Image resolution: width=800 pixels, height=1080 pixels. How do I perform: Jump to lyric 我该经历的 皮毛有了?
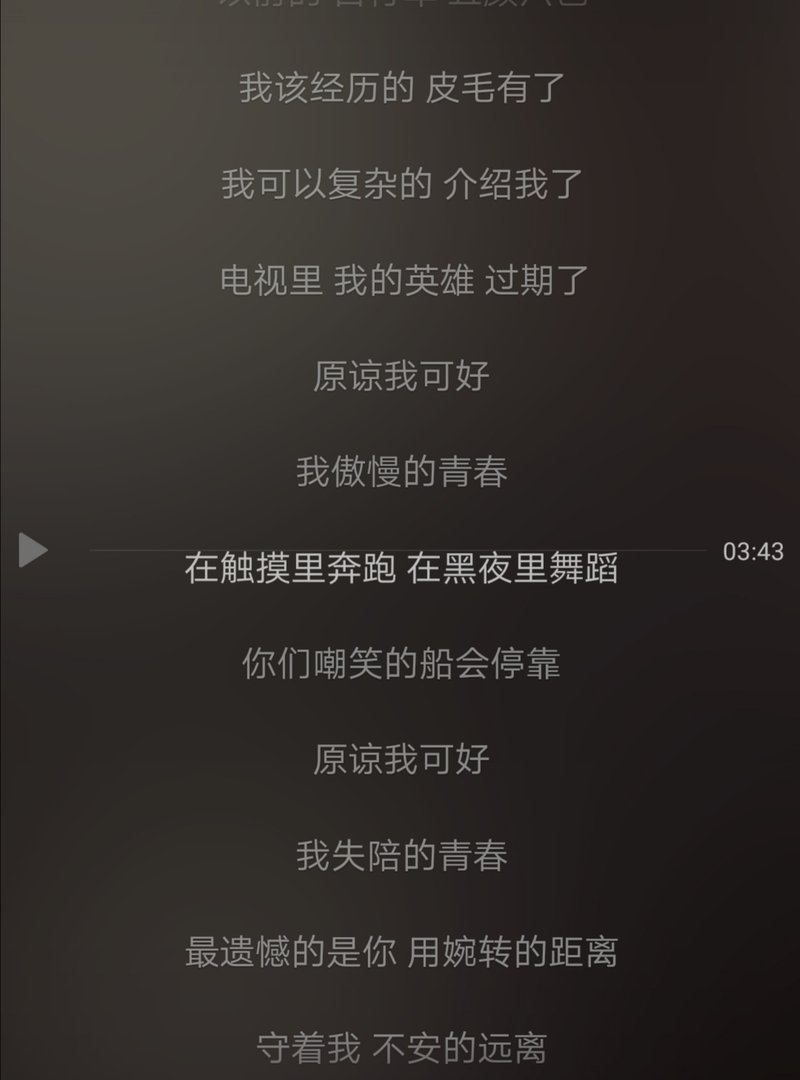coord(400,88)
